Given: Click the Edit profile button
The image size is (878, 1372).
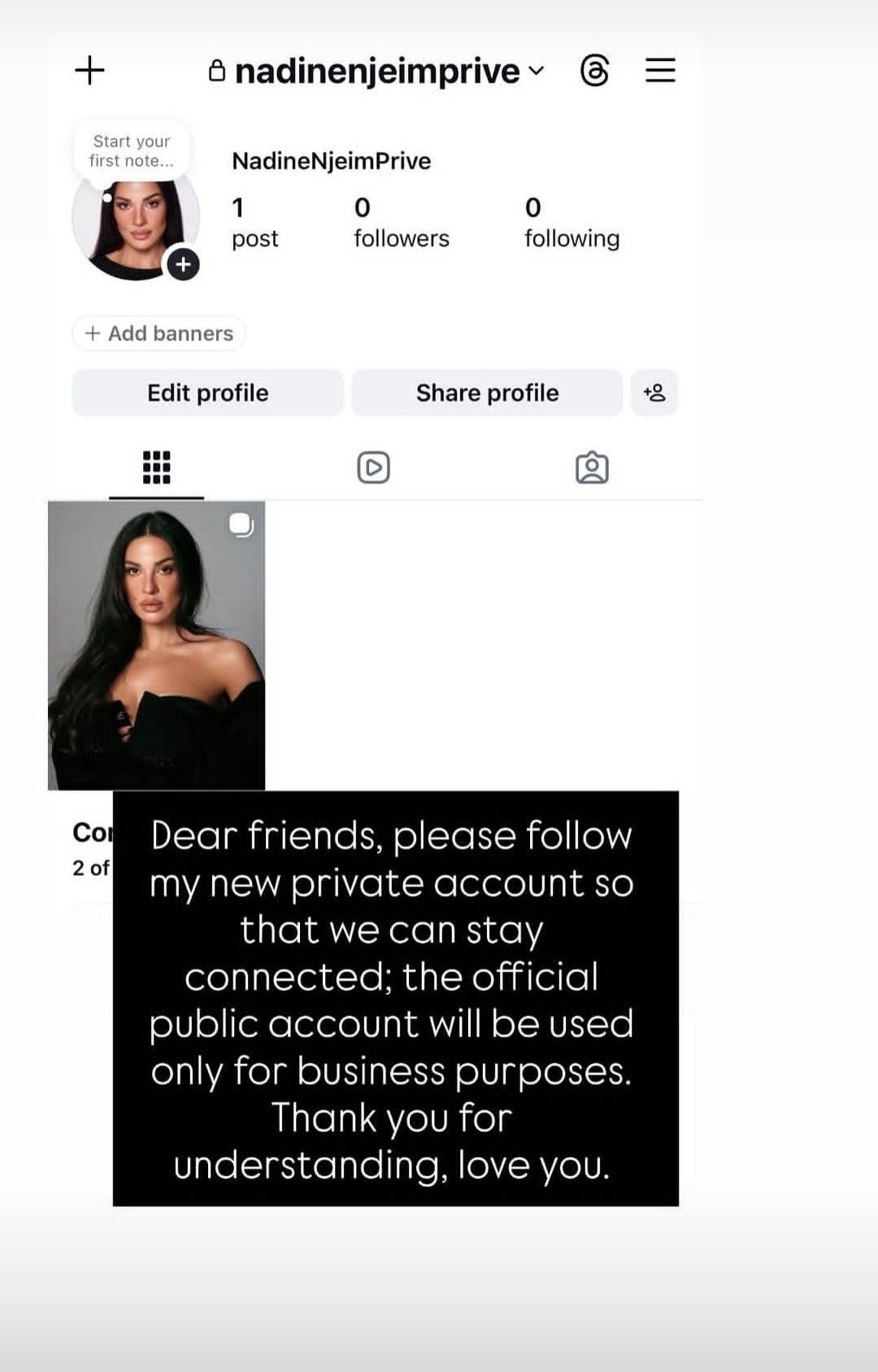Looking at the screenshot, I should [x=207, y=393].
